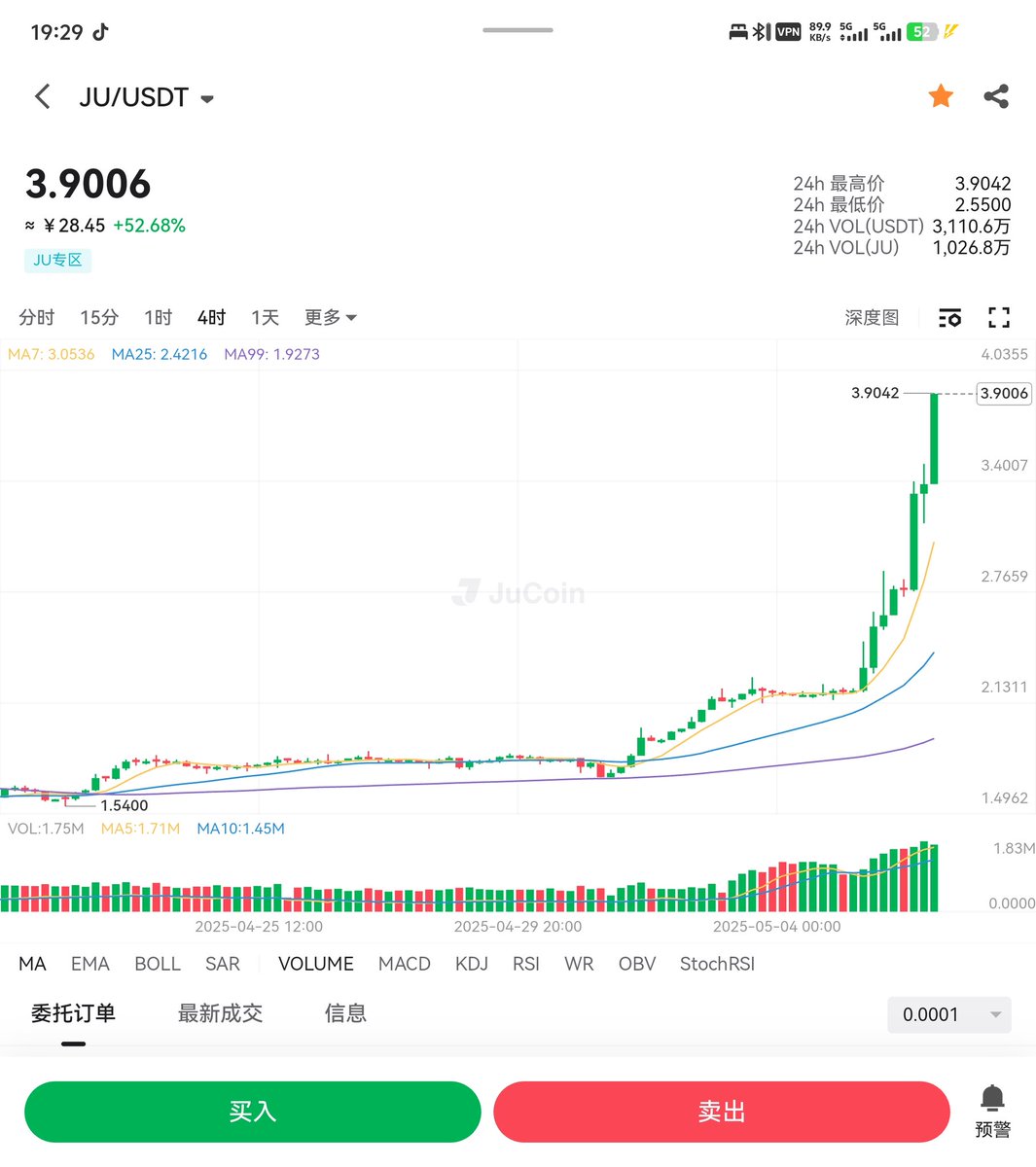Open the 深度图 depth chart
This screenshot has width=1036, height=1167.
click(x=872, y=318)
